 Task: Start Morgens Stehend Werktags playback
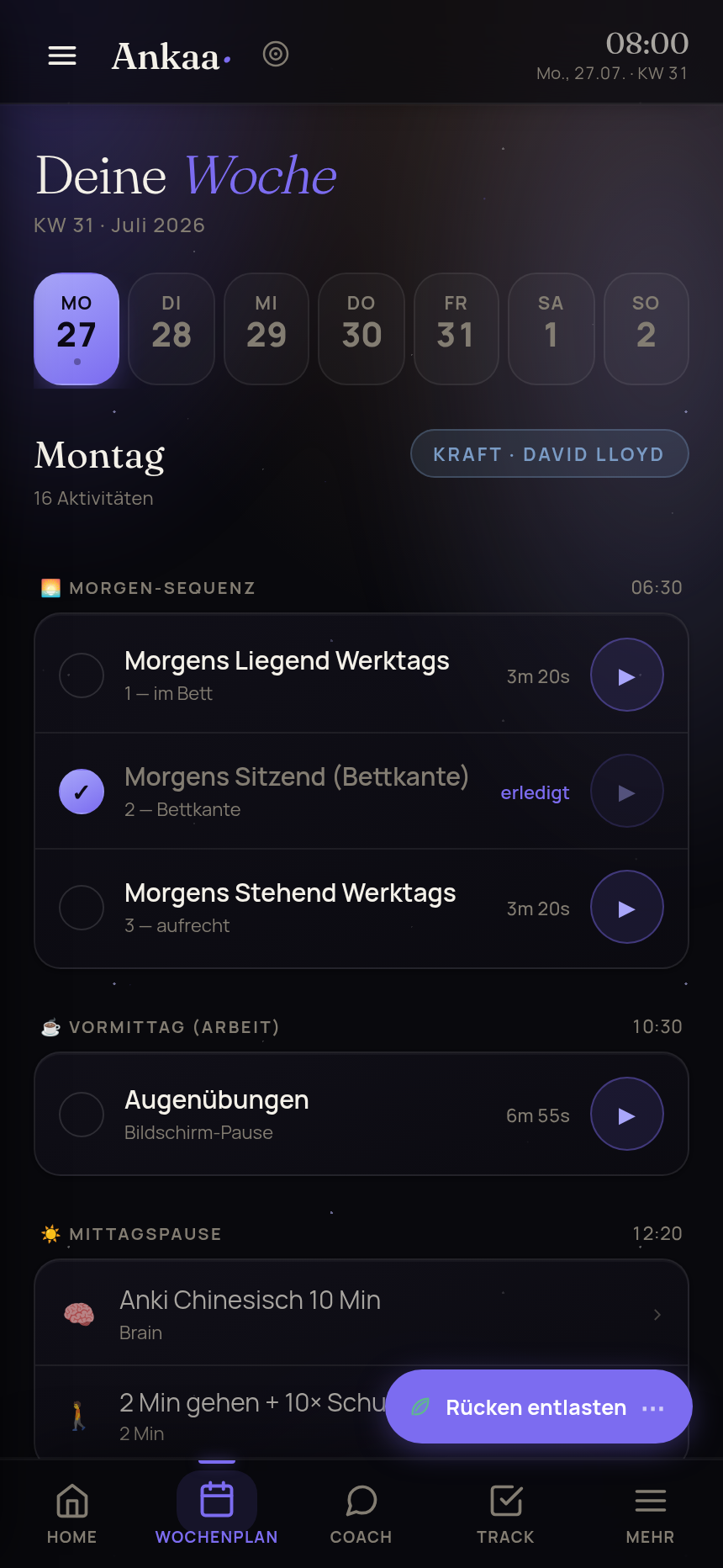627,908
